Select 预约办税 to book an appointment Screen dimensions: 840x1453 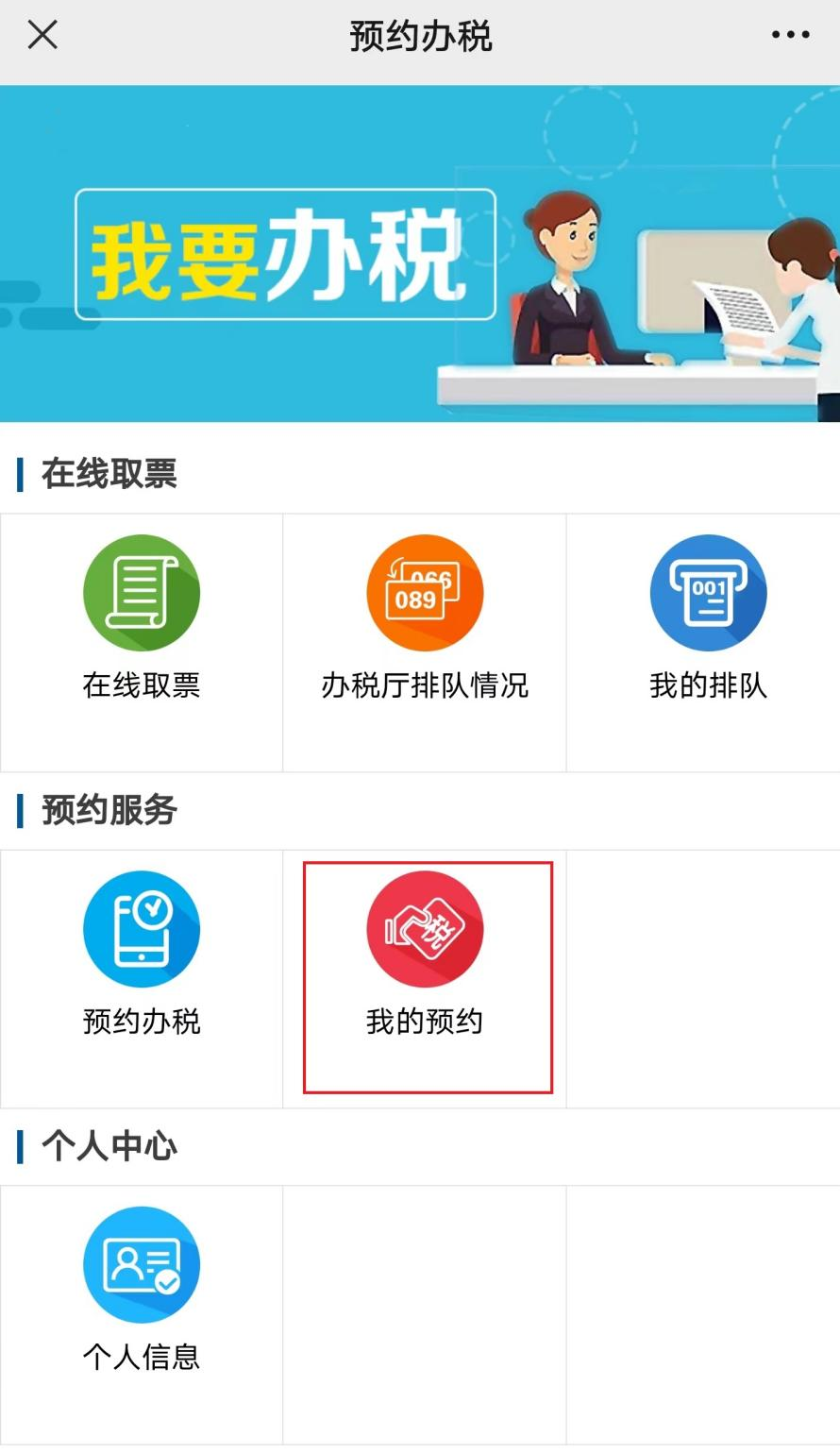pyautogui.click(x=142, y=979)
